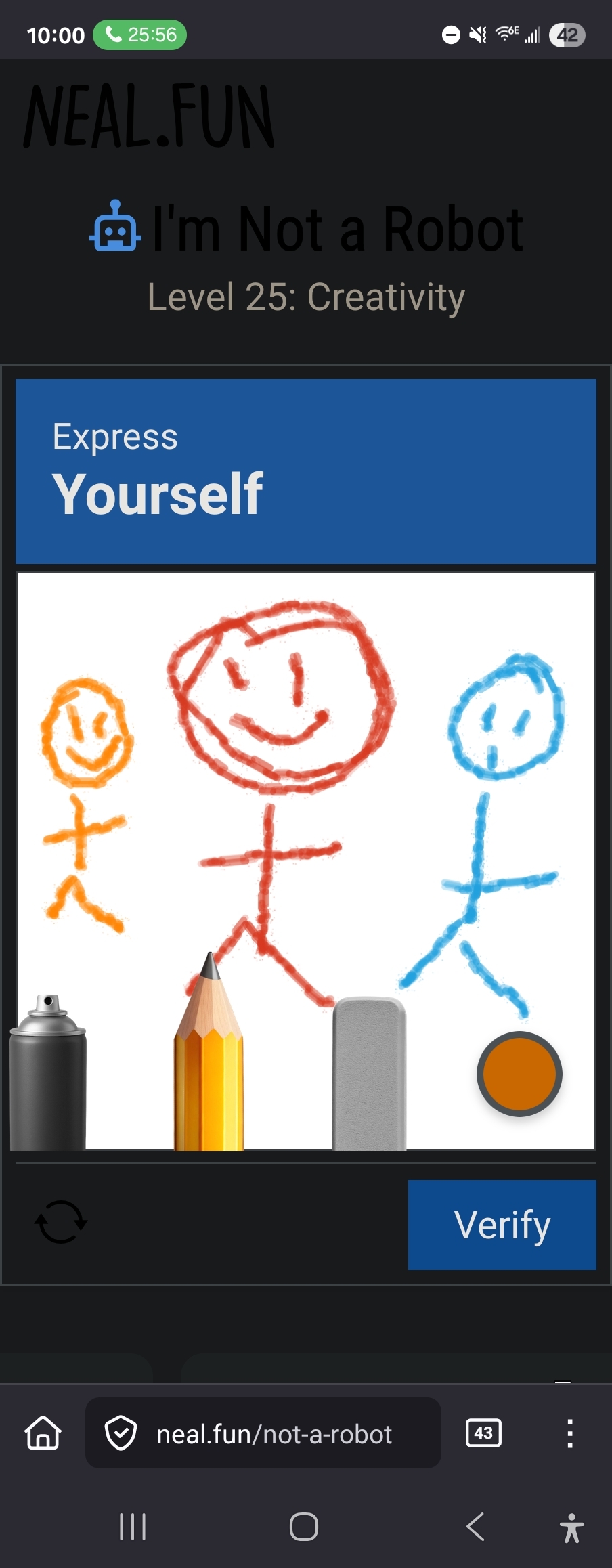Open the NEAL.FUN homepage link

click(149, 116)
